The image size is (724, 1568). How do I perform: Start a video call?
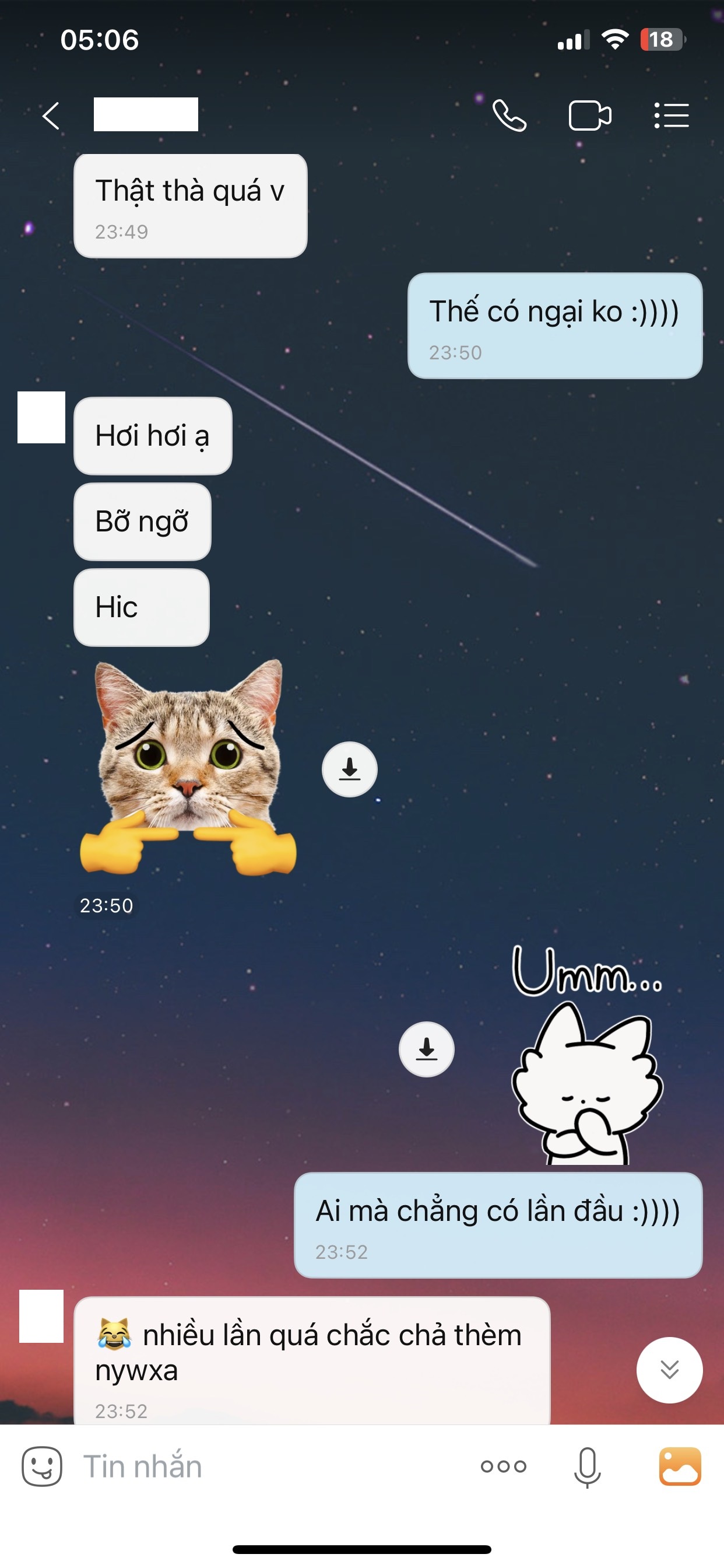point(589,116)
